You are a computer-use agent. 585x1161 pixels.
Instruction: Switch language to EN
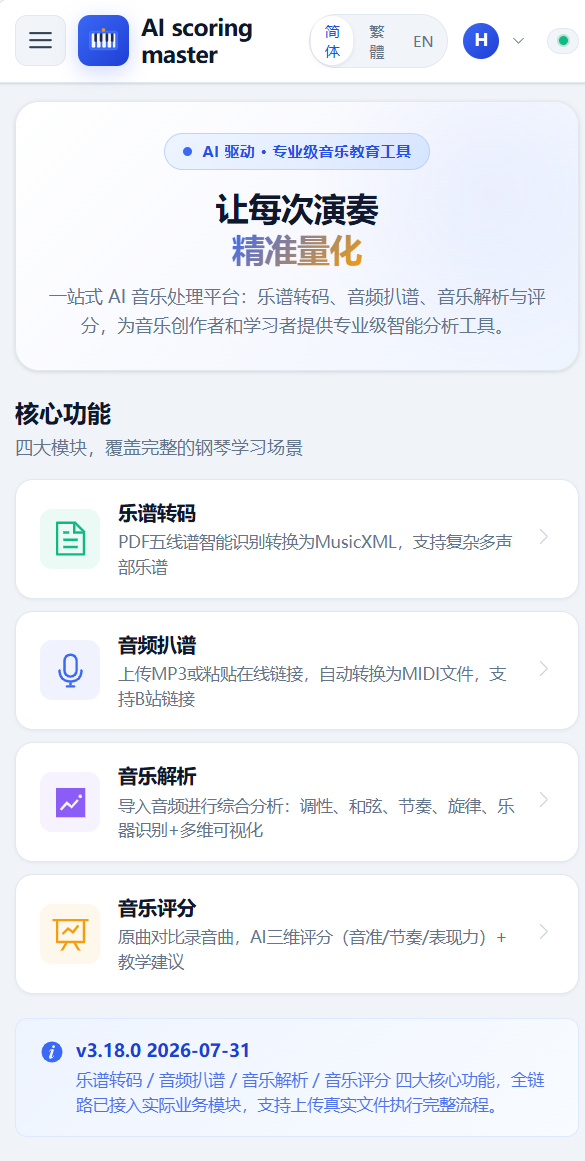pos(423,41)
